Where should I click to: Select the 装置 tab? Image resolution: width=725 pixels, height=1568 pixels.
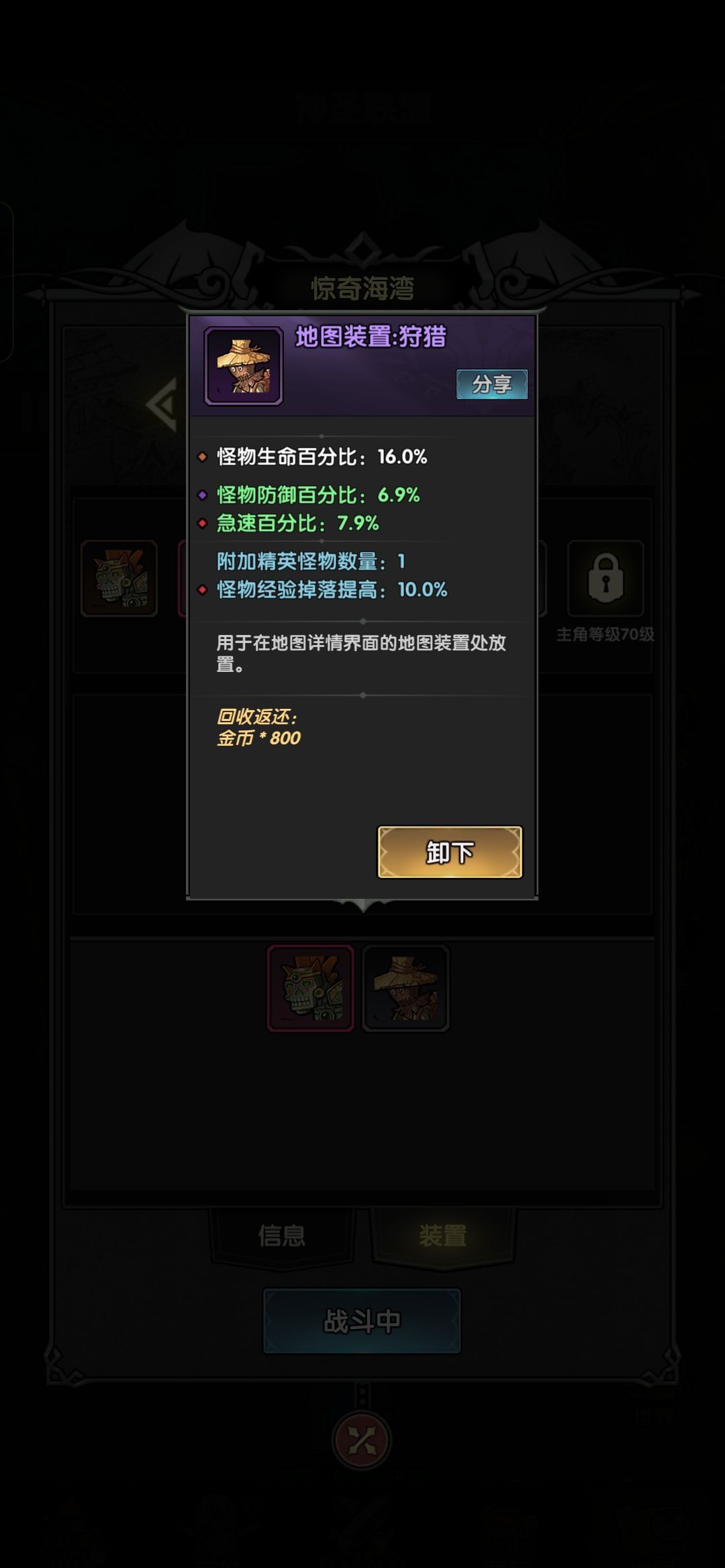coord(443,1235)
